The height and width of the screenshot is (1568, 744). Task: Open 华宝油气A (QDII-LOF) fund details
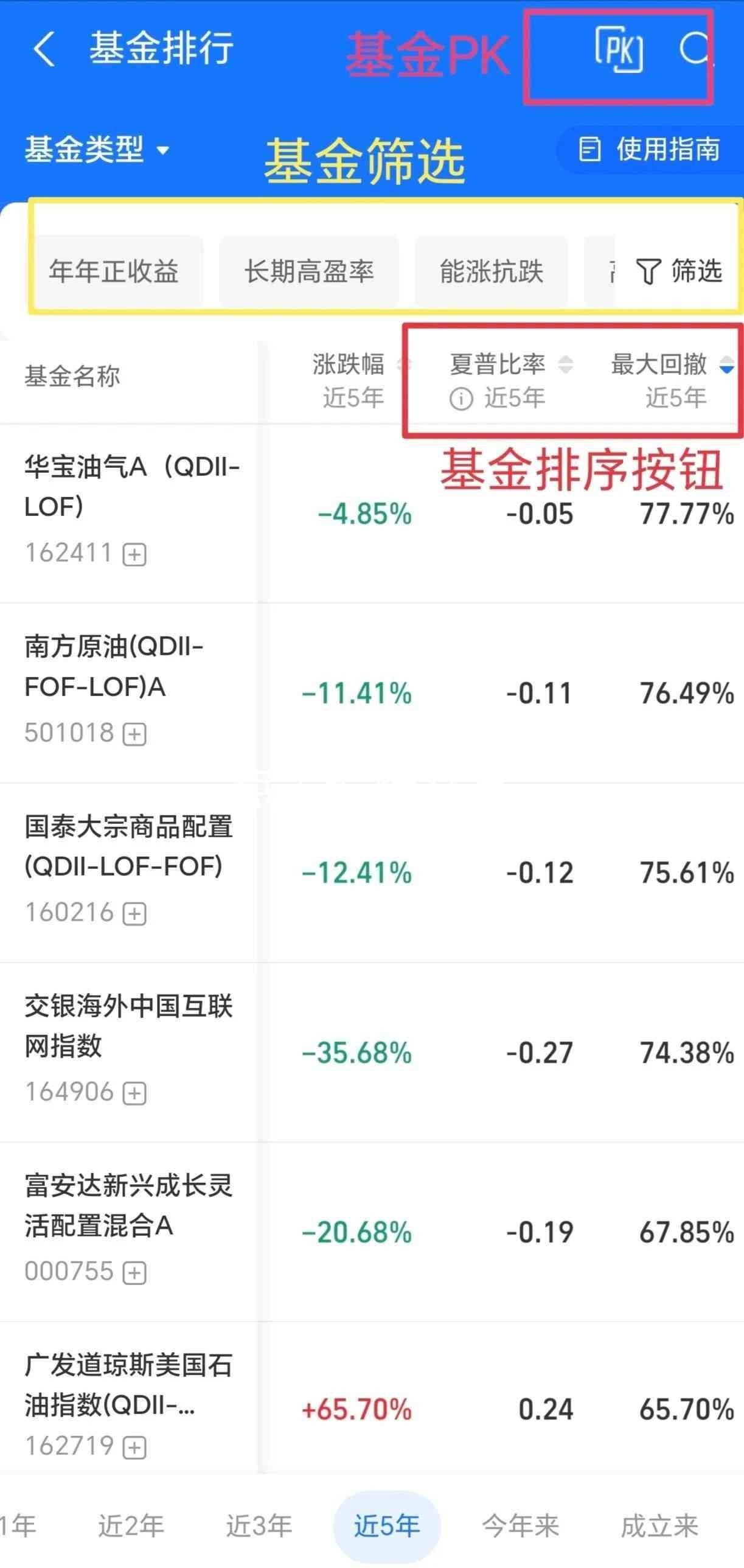pos(131,486)
